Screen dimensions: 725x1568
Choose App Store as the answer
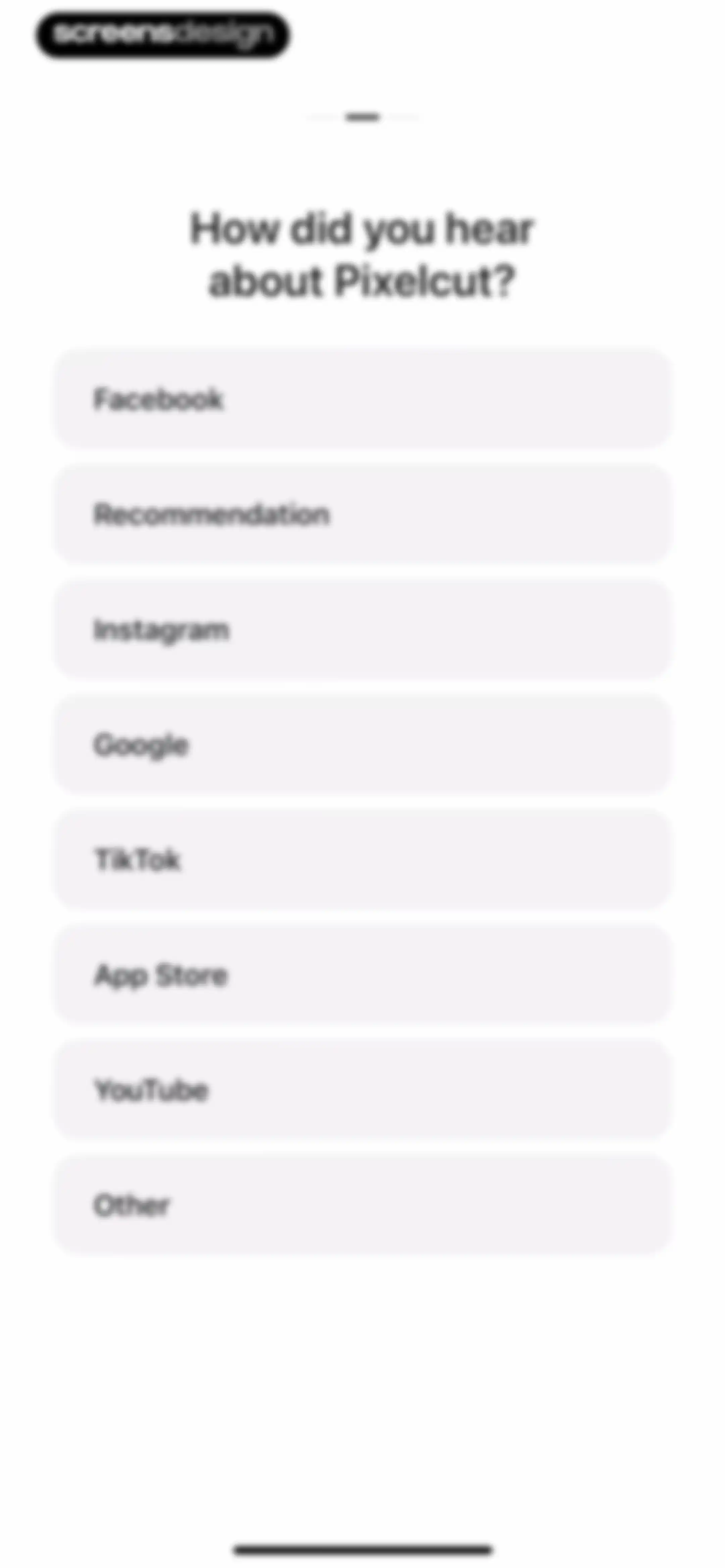[362, 974]
